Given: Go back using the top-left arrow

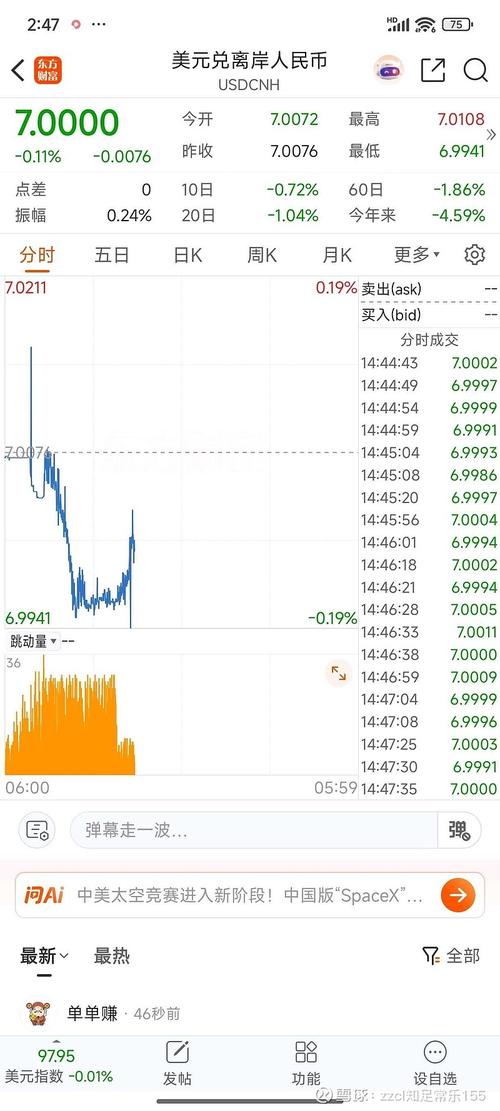Looking at the screenshot, I should coord(18,70).
